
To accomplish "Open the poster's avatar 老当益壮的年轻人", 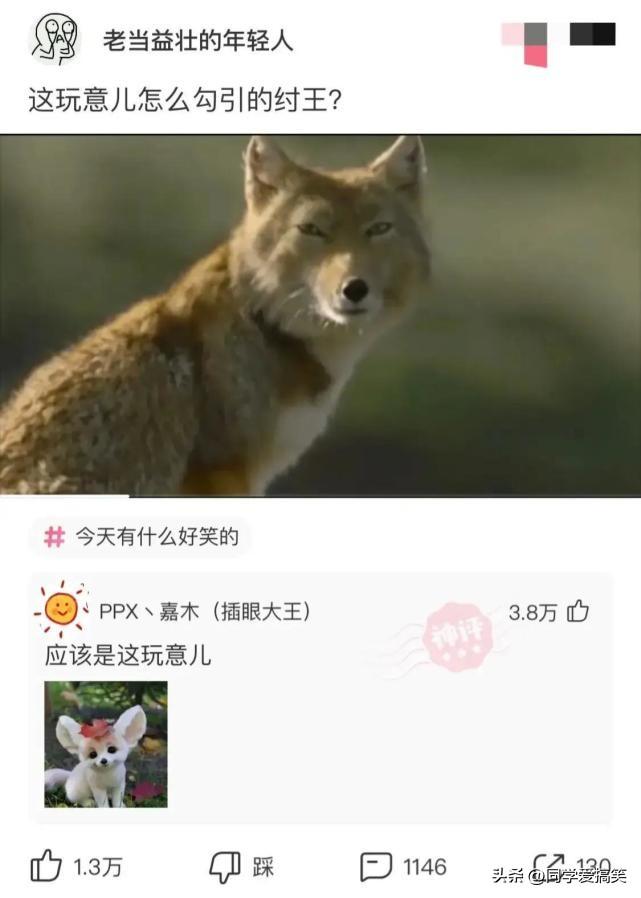I will [x=54, y=39].
